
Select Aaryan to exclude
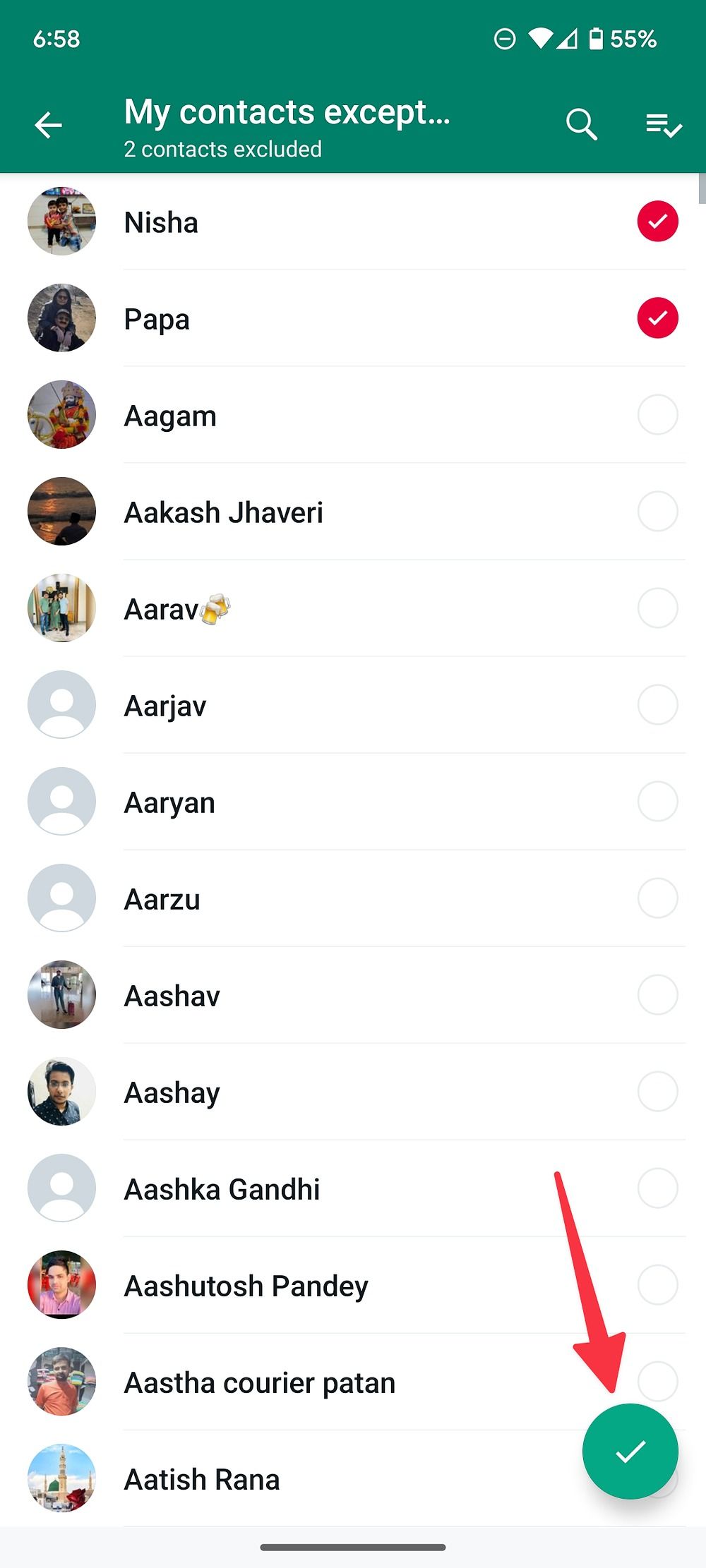point(353,802)
